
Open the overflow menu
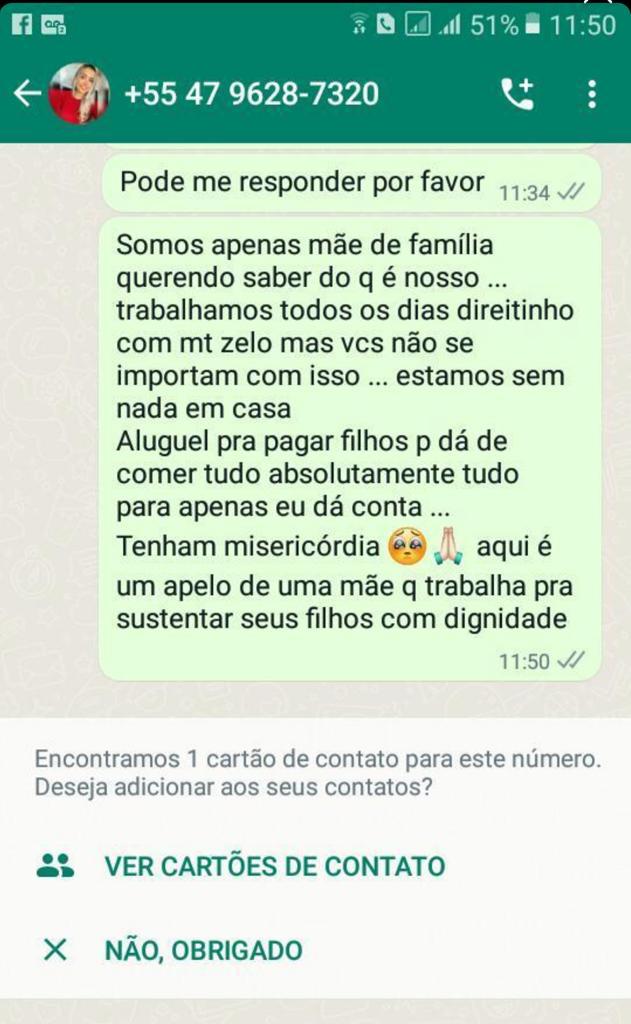pyautogui.click(x=592, y=94)
